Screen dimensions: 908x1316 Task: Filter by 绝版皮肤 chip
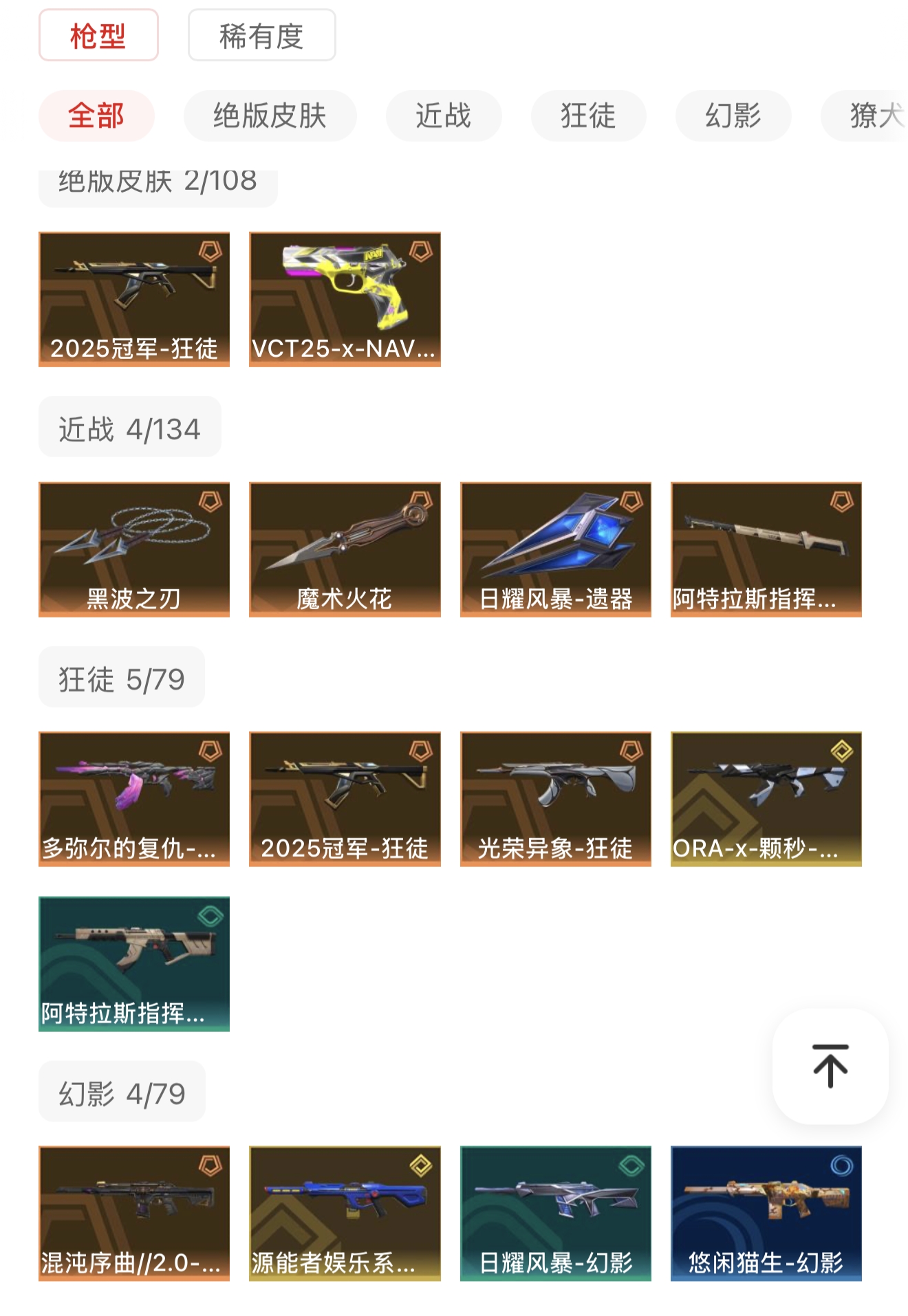tap(270, 116)
